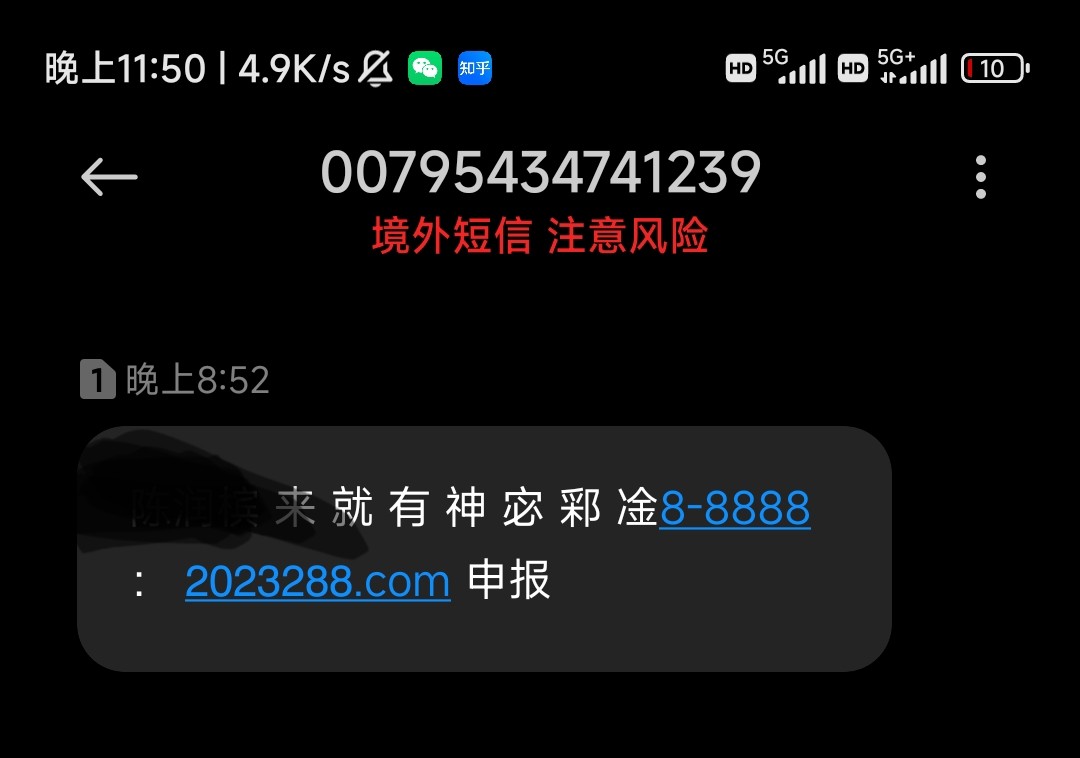Image resolution: width=1080 pixels, height=758 pixels.
Task: Open the three-dot overflow menu
Action: (981, 177)
